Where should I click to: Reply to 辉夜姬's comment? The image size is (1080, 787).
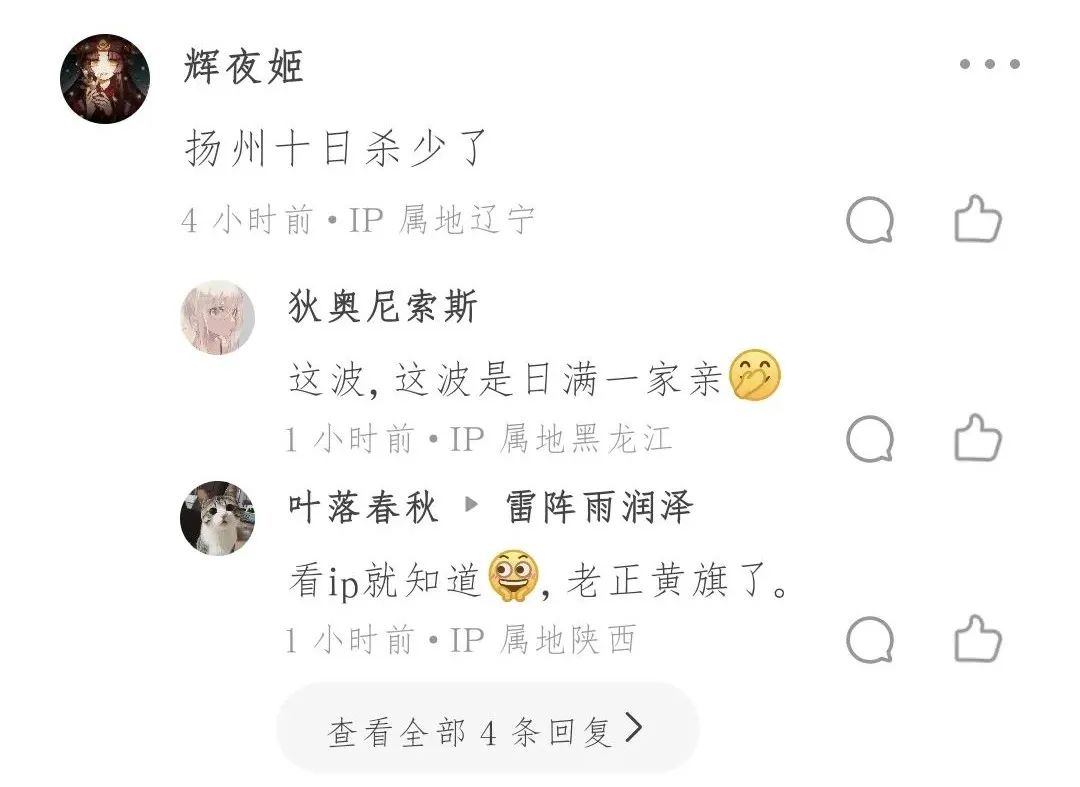click(x=870, y=220)
